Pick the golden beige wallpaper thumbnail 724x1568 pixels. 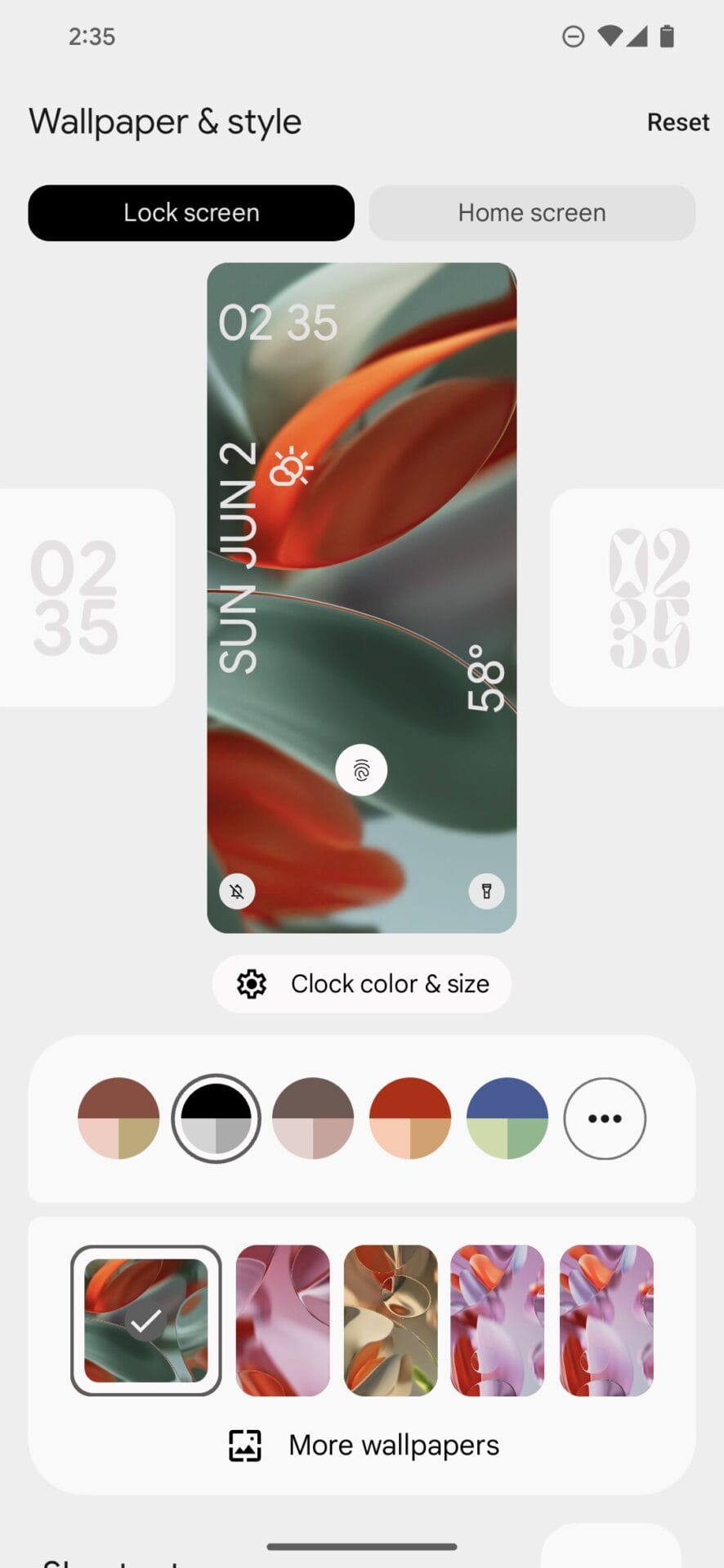(391, 1321)
